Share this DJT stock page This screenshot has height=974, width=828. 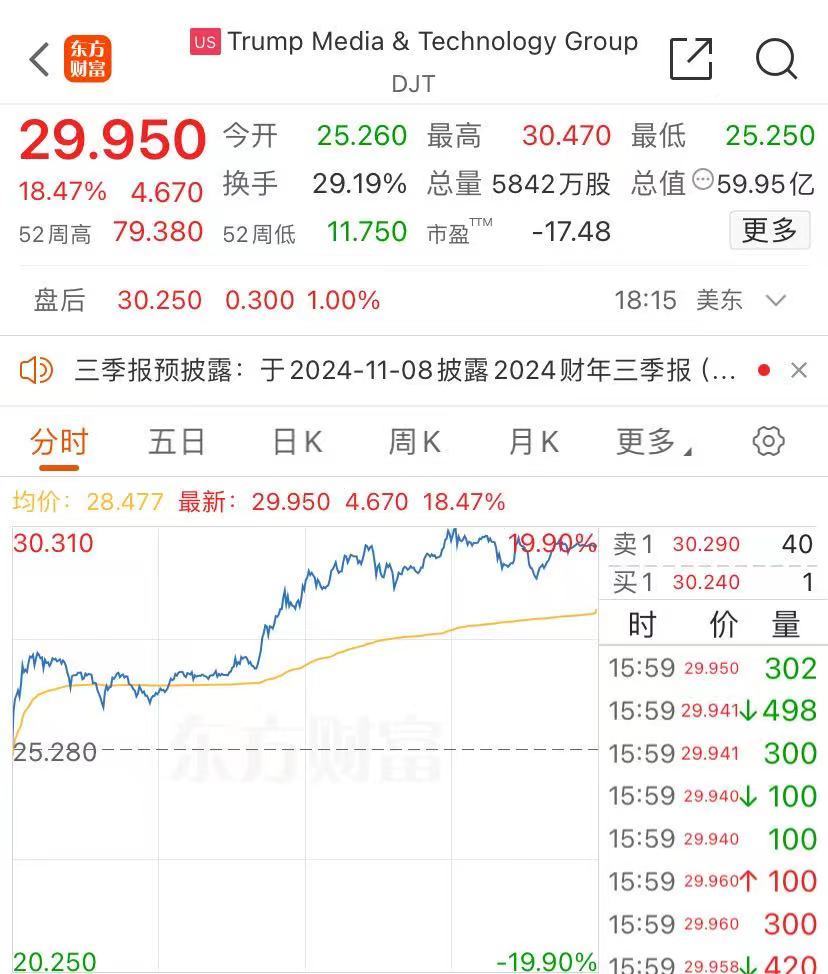tap(691, 59)
